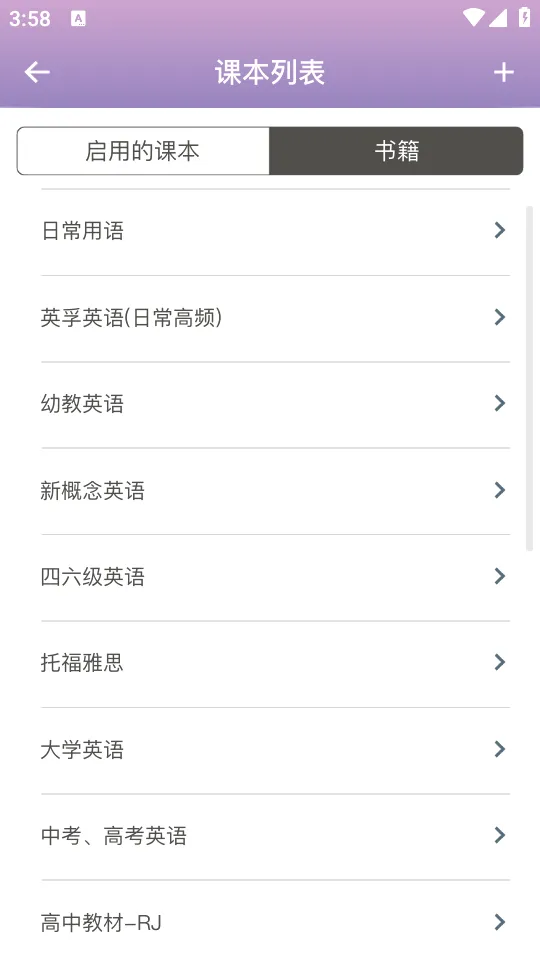
Task: Select 中考、高考英语 row
Action: click(276, 836)
